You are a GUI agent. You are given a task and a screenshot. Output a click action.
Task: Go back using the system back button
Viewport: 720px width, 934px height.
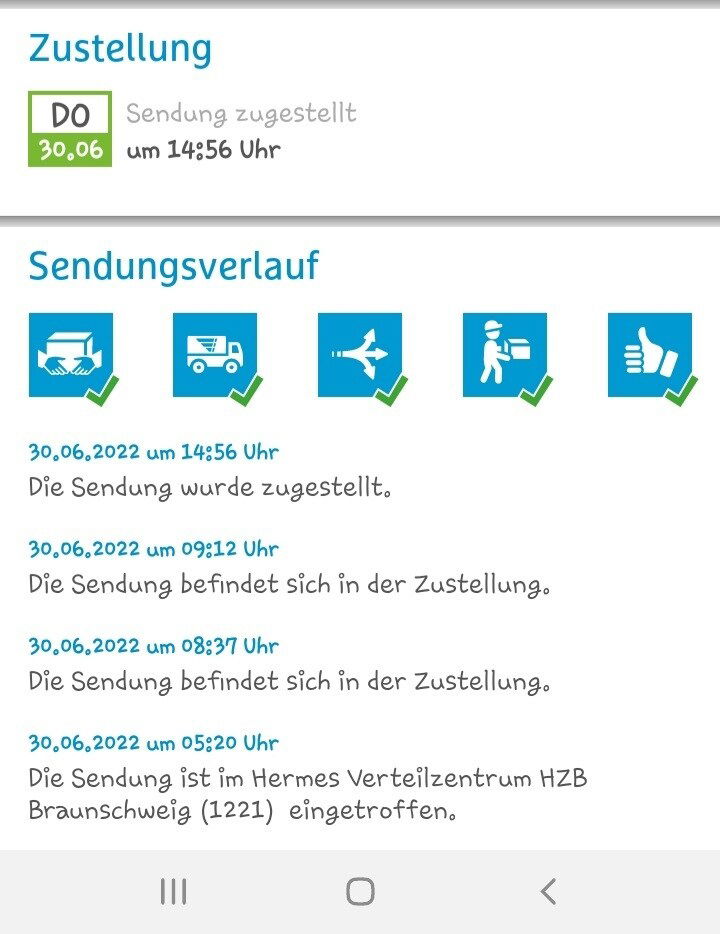point(547,891)
